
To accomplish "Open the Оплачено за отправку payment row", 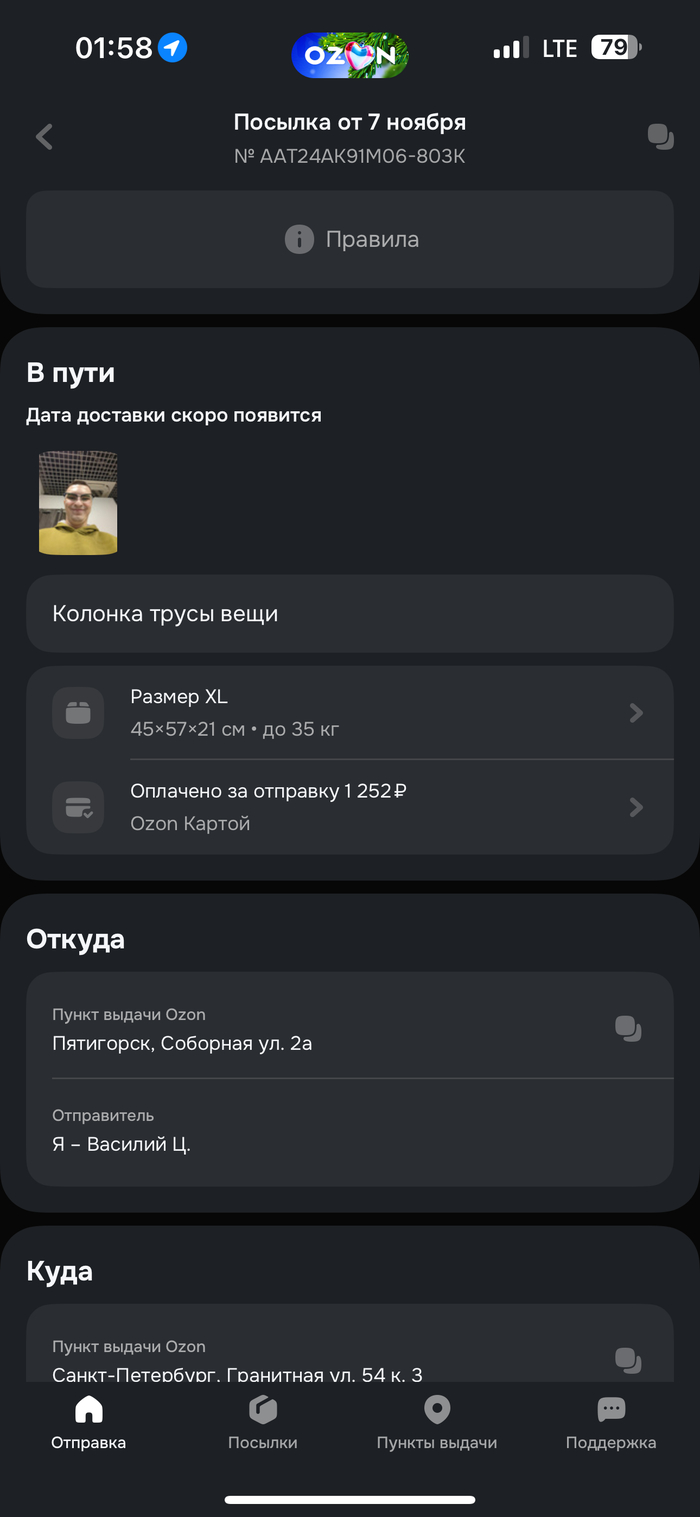I will click(x=350, y=807).
